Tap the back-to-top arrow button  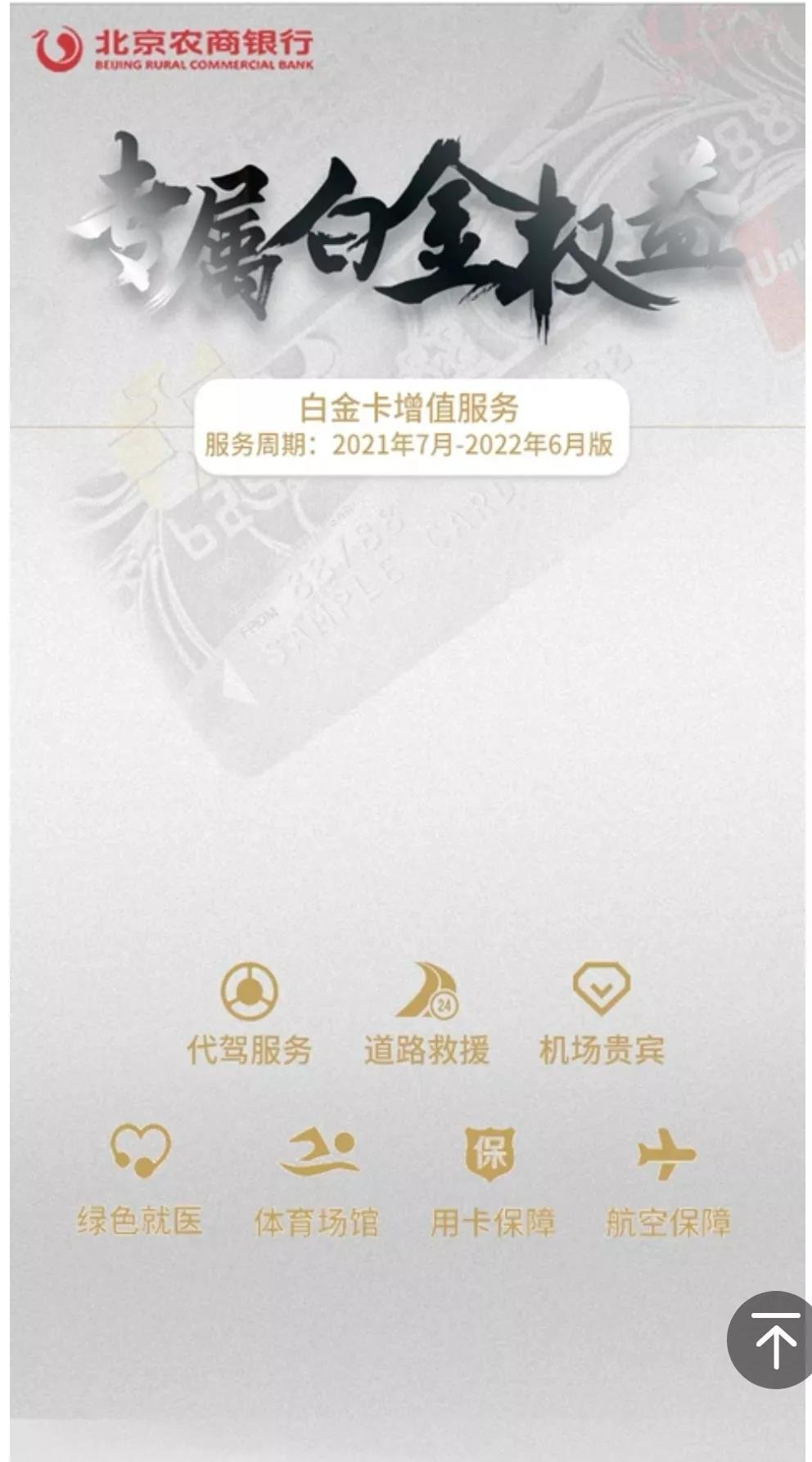pyautogui.click(x=770, y=1339)
